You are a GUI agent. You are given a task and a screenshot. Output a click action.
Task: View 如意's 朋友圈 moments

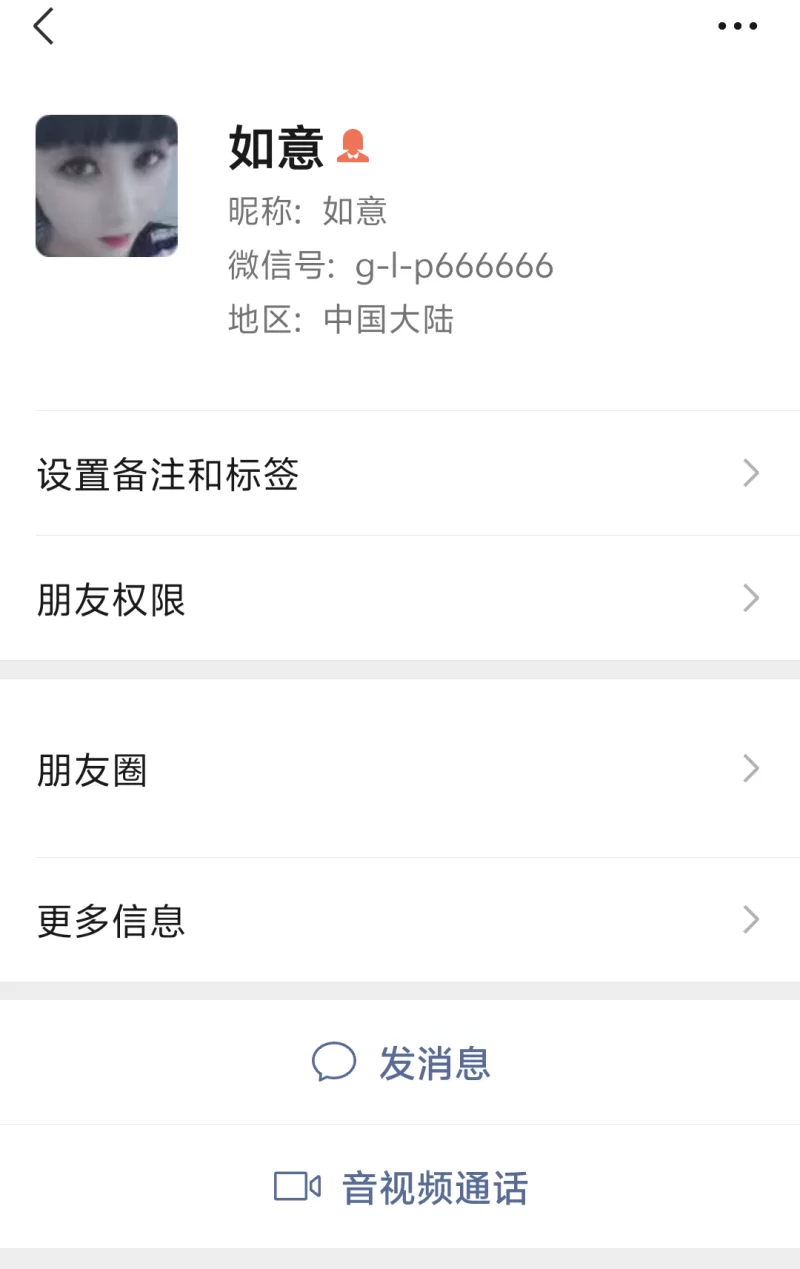tap(400, 769)
